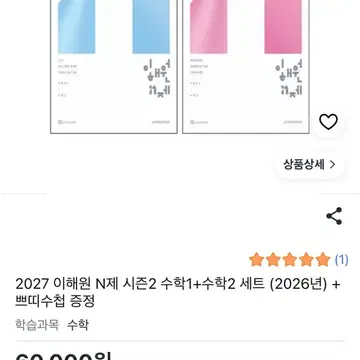Viewport: 360px width, 360px height.
Task: Open the five-star review rating
Action: click(299, 260)
